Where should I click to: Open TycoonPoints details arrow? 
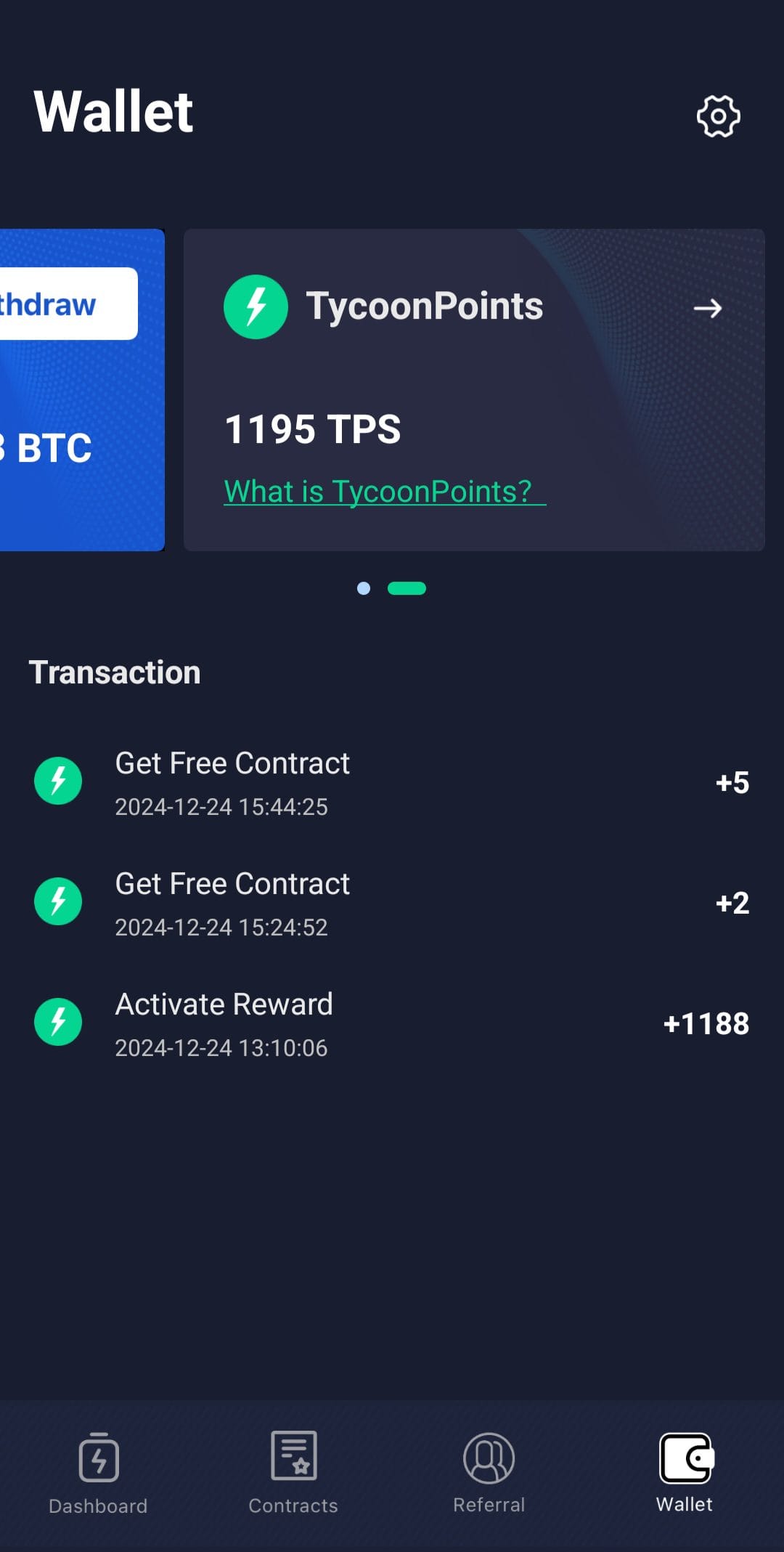(x=707, y=309)
